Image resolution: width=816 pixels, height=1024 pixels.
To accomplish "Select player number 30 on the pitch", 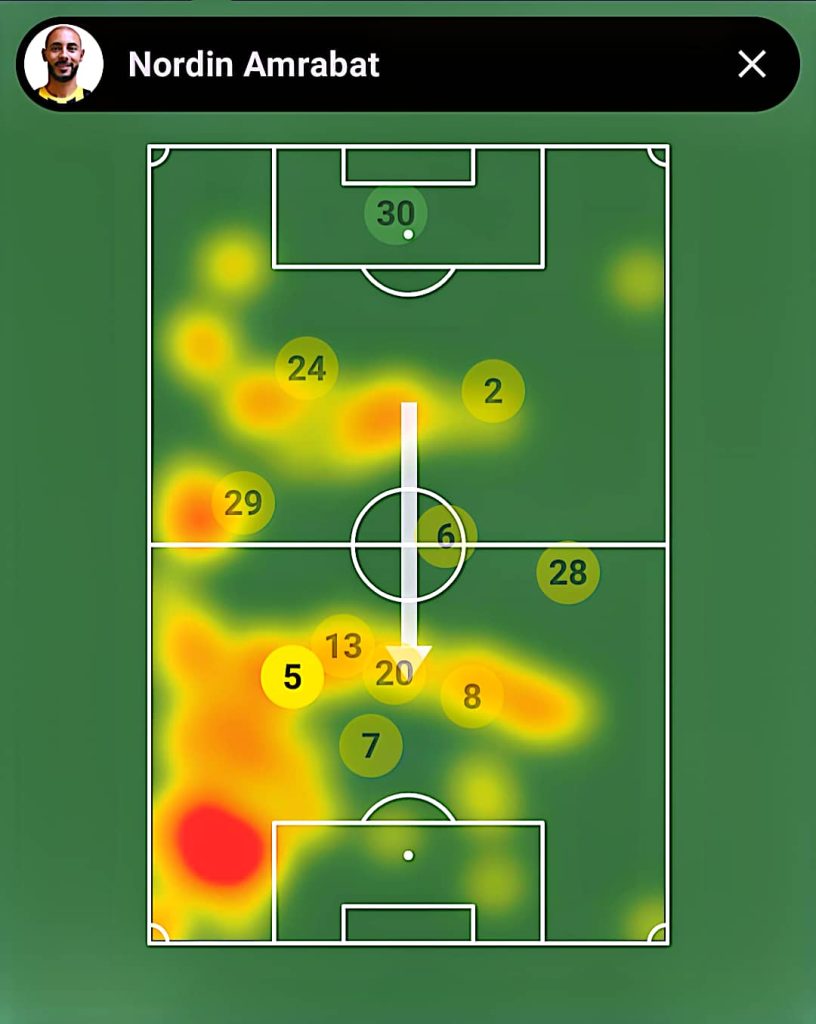I will coord(395,213).
